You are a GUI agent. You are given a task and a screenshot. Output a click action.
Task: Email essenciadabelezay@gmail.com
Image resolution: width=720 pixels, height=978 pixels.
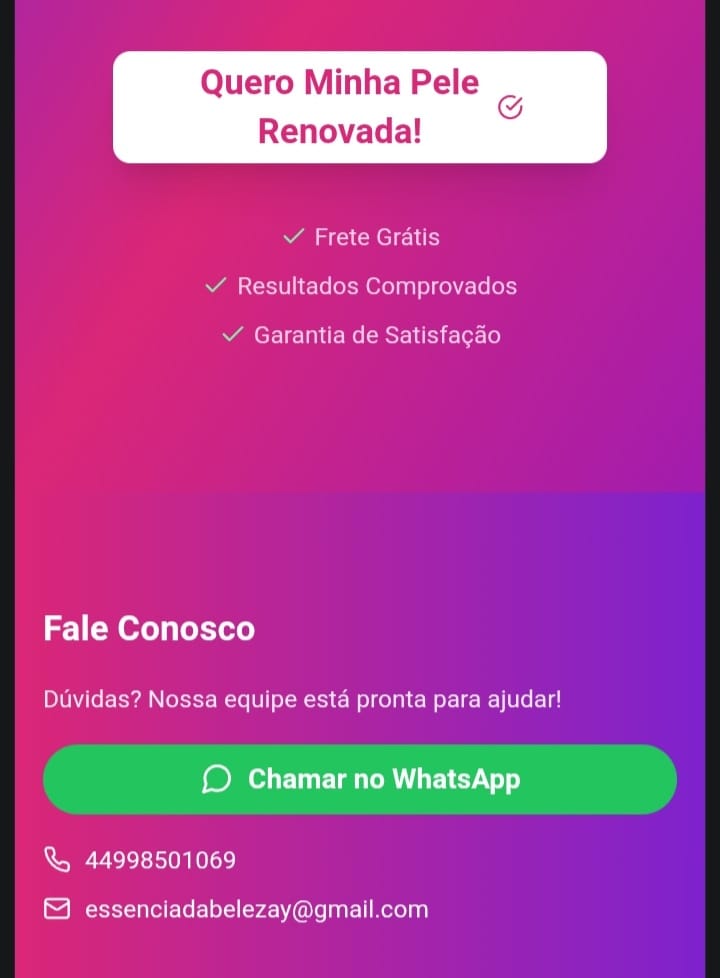[256, 910]
